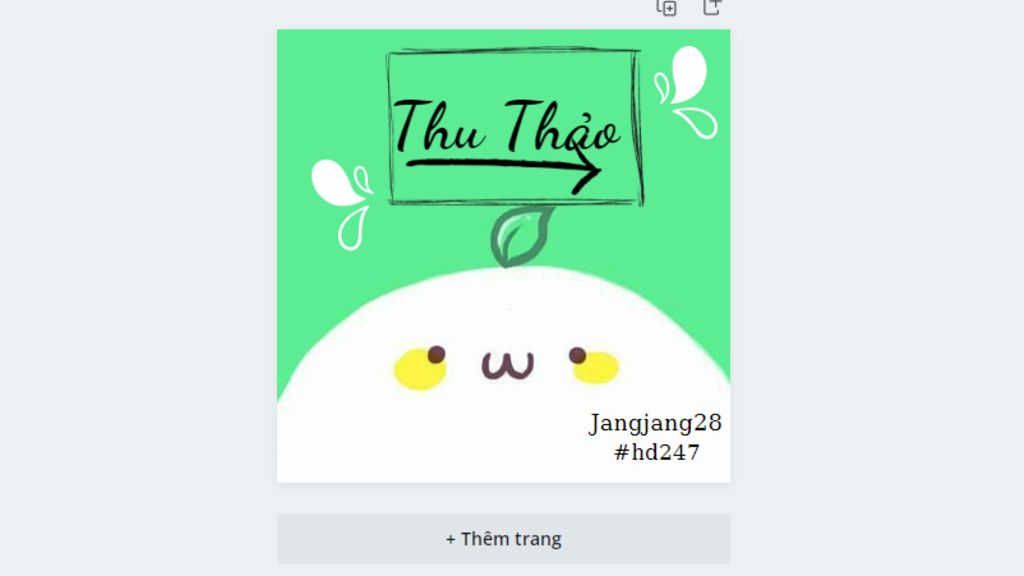This screenshot has height=576, width=1024.
Task: Tap the '+ Thêm trang' add page button
Action: 503,539
